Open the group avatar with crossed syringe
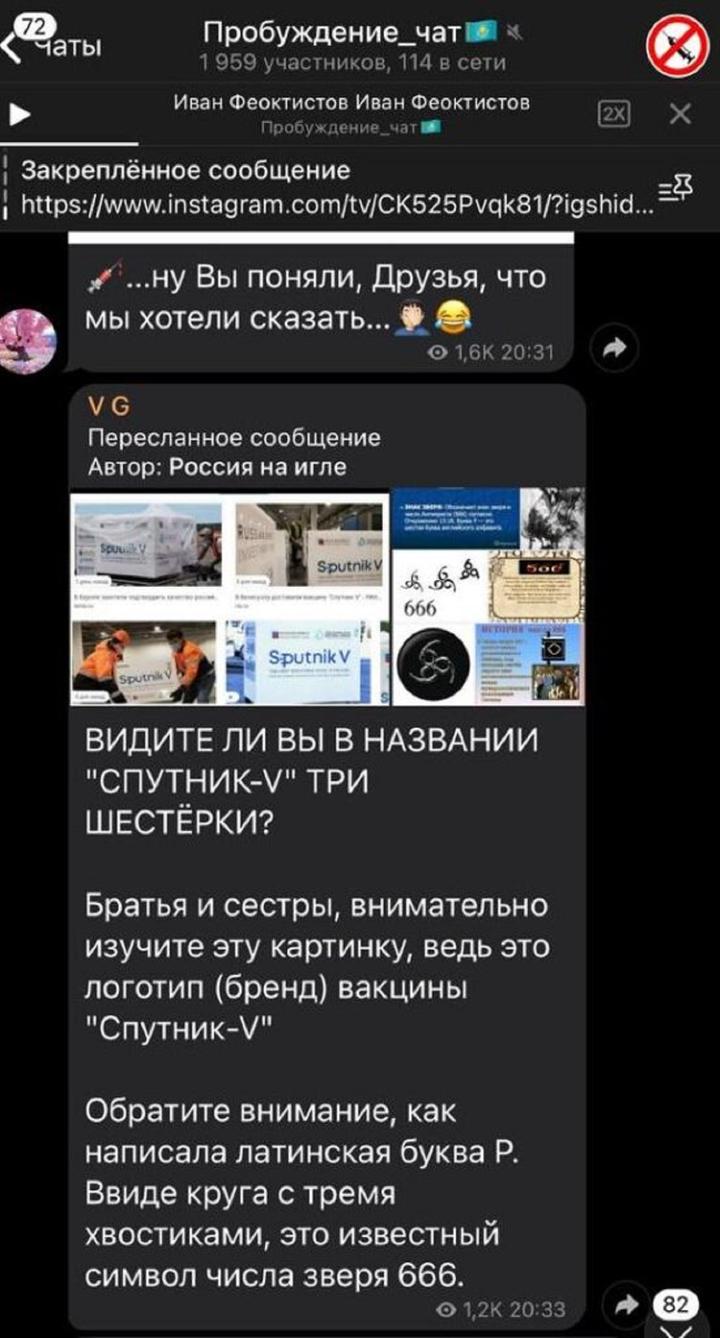 click(x=676, y=46)
